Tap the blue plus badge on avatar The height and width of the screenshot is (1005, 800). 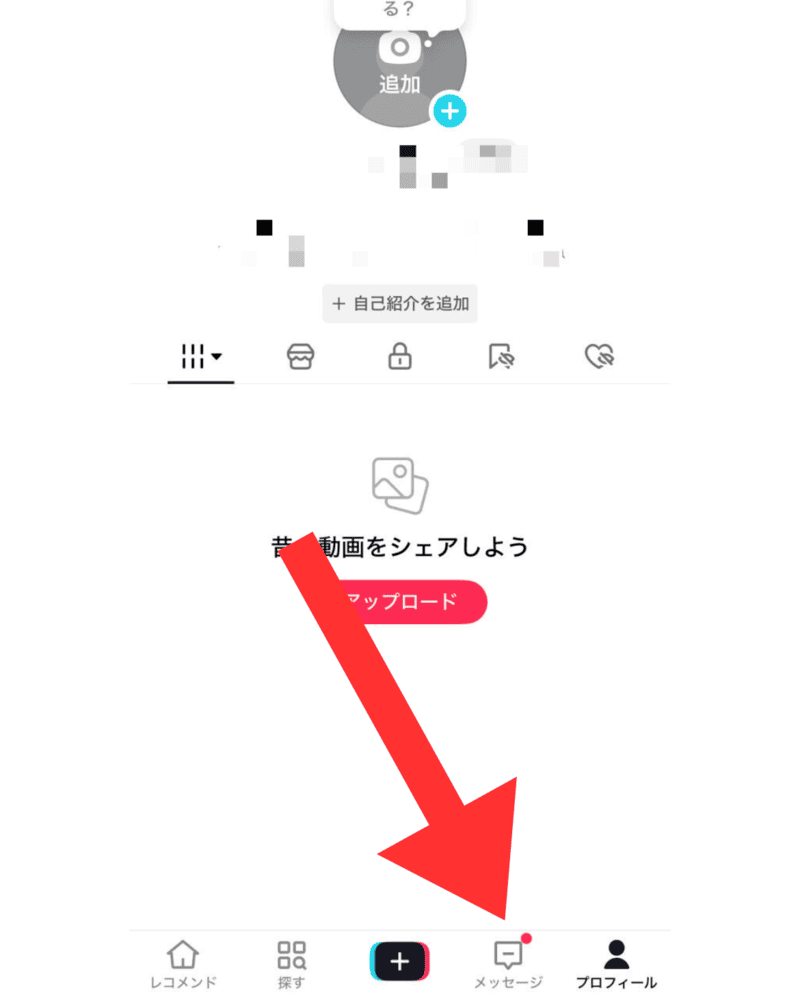[x=450, y=111]
